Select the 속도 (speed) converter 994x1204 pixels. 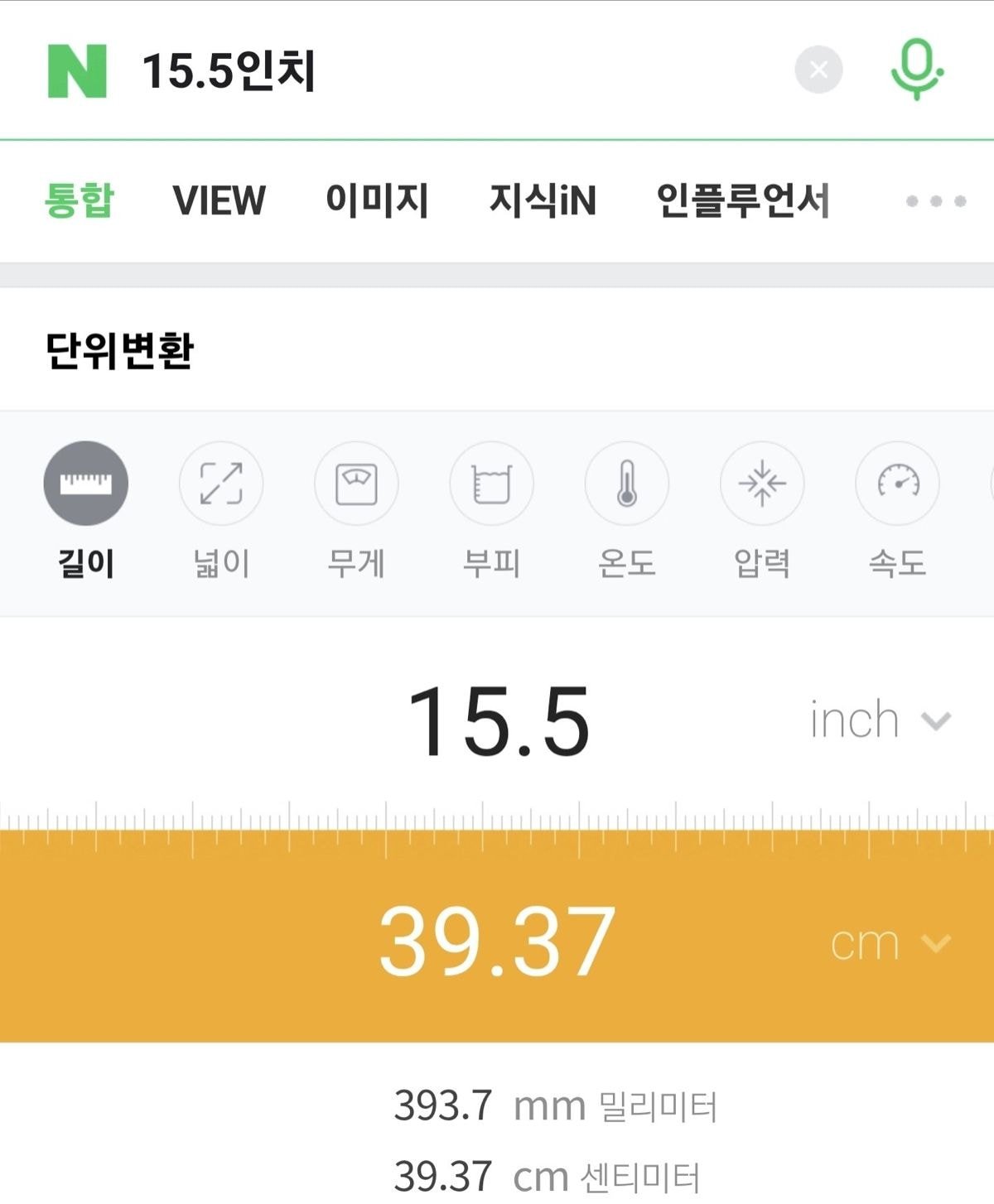click(896, 483)
